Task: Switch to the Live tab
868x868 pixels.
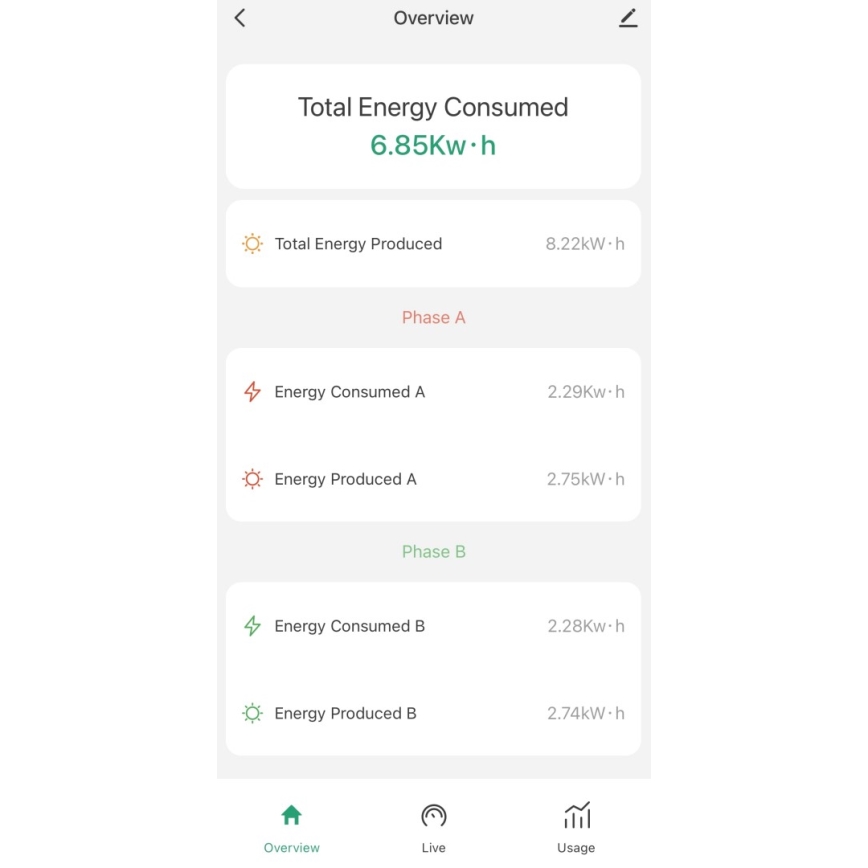Action: 434,828
